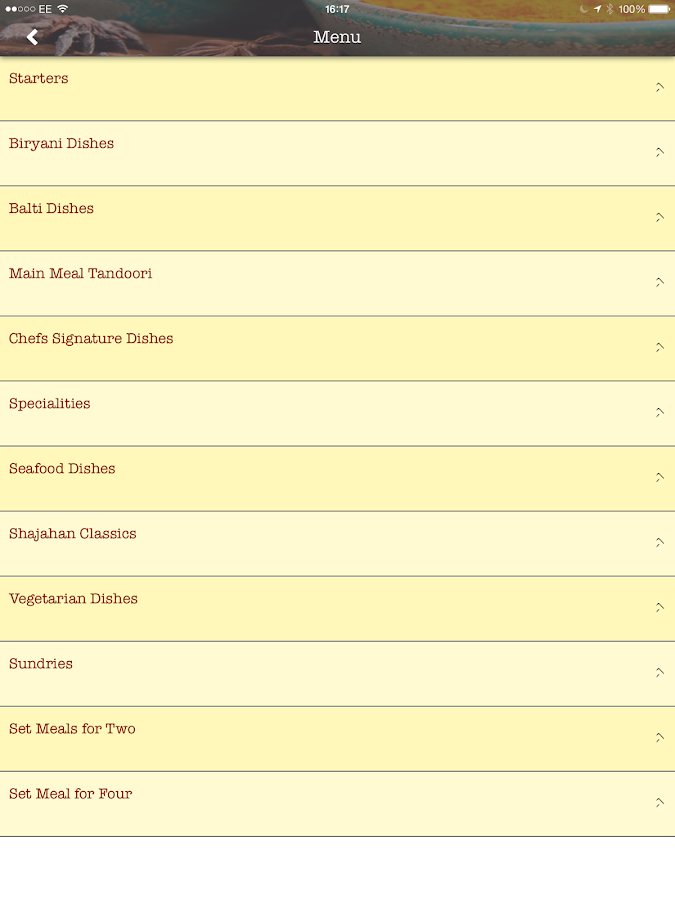Open Main Meal Tandoori
The image size is (675, 900).
(337, 283)
